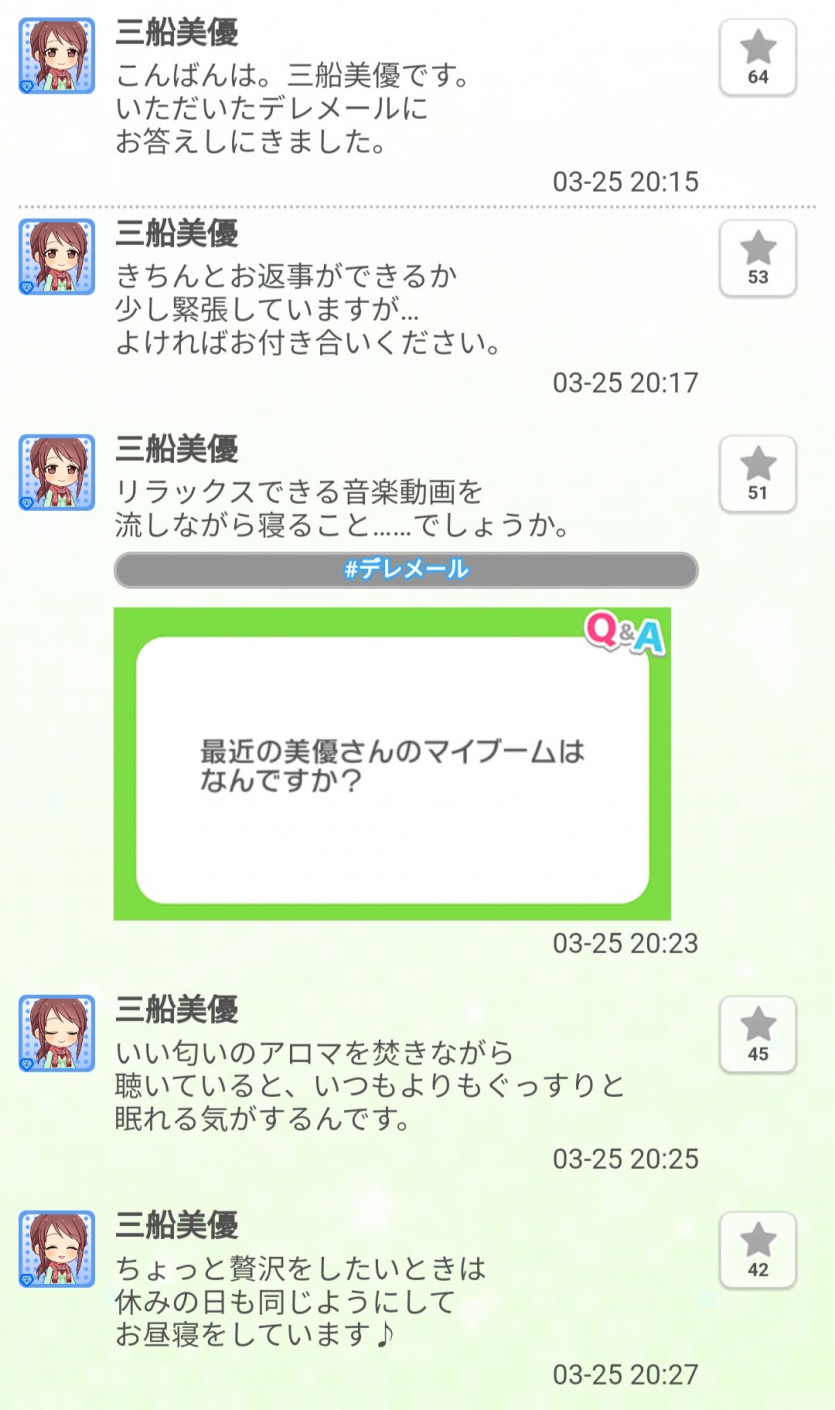Screen dimensions: 835x1410
Task: Tap 三船美優's name on the 20:27 post
Action: coord(177,1224)
